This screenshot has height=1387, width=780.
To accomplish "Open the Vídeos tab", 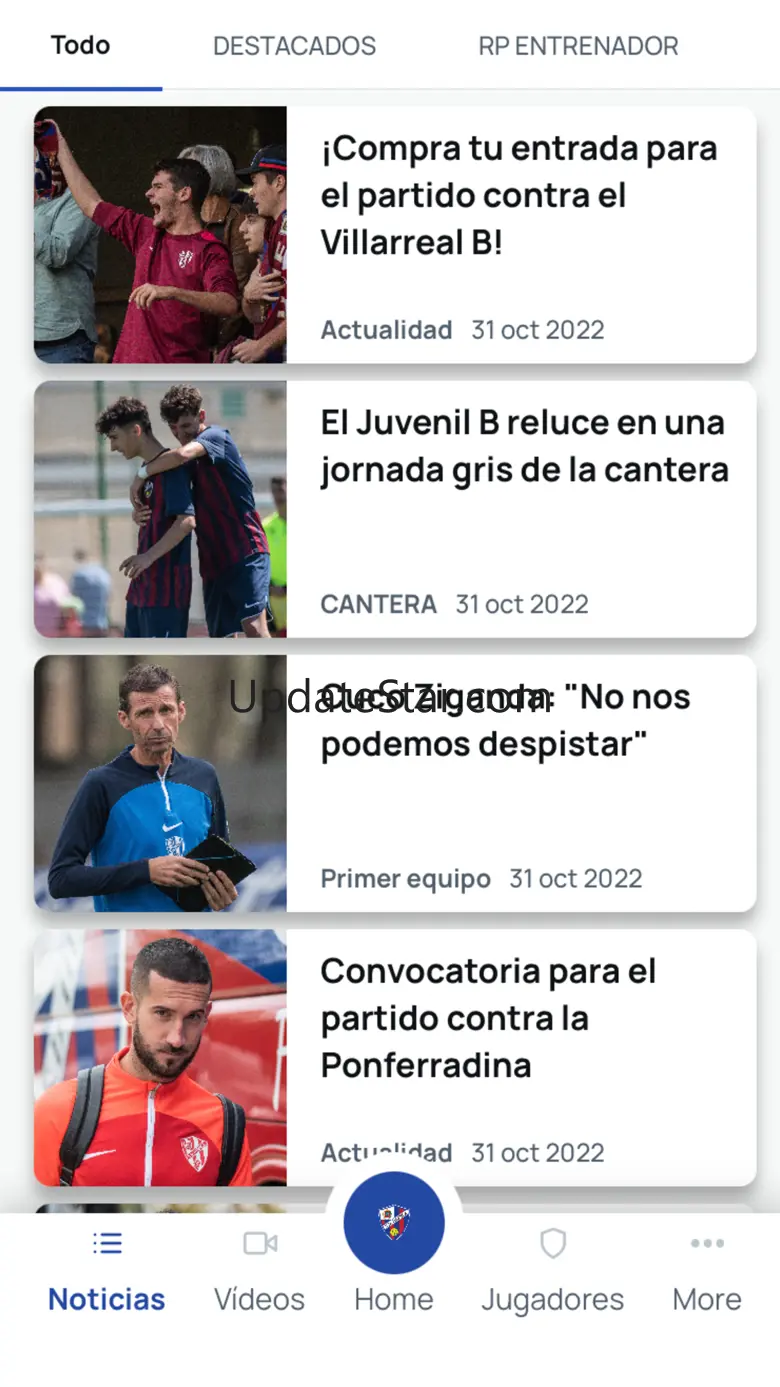I will tap(259, 1272).
